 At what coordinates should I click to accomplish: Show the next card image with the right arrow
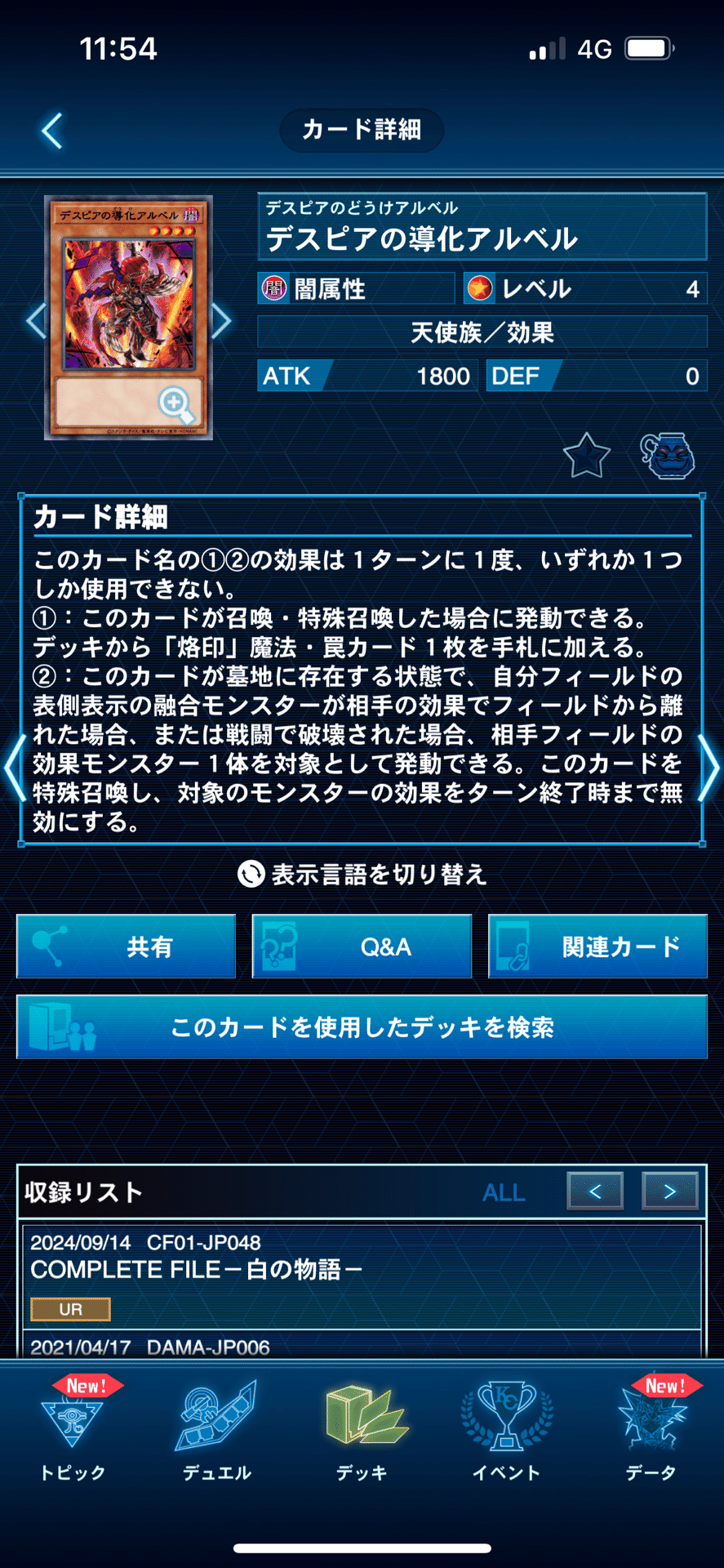pyautogui.click(x=221, y=321)
